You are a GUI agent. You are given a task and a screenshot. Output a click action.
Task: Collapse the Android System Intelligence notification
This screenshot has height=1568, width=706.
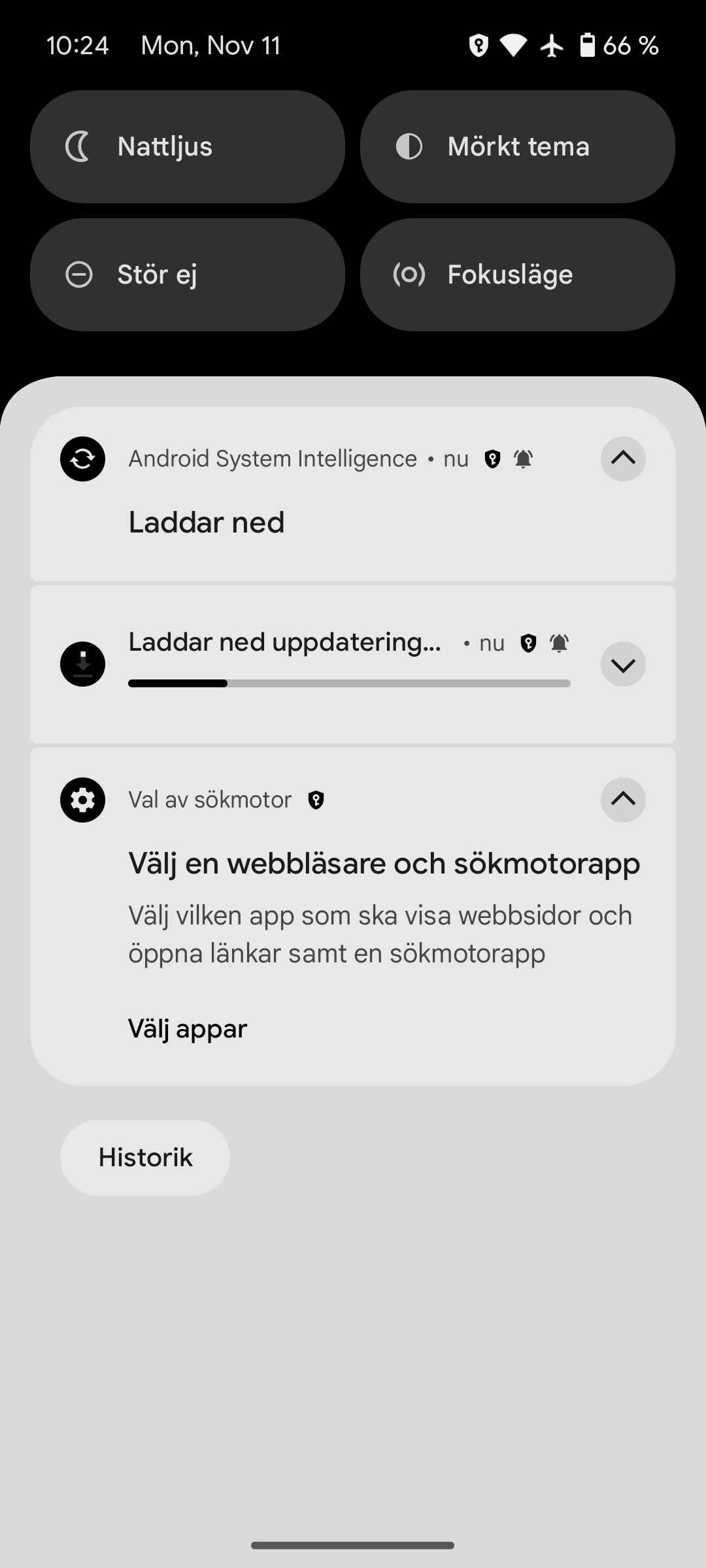pyautogui.click(x=623, y=459)
